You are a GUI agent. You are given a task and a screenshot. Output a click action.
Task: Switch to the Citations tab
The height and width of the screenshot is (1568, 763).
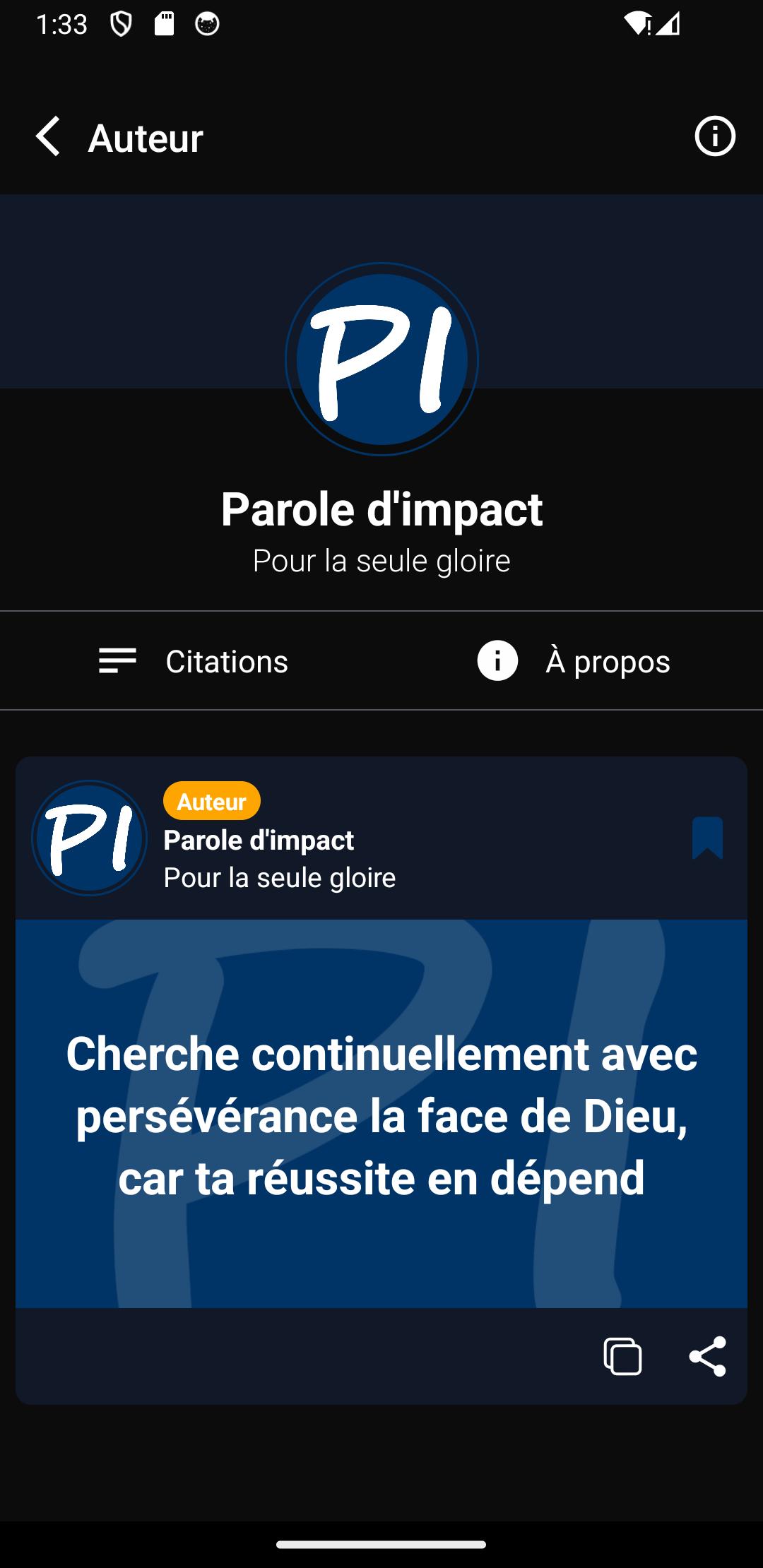tap(192, 661)
